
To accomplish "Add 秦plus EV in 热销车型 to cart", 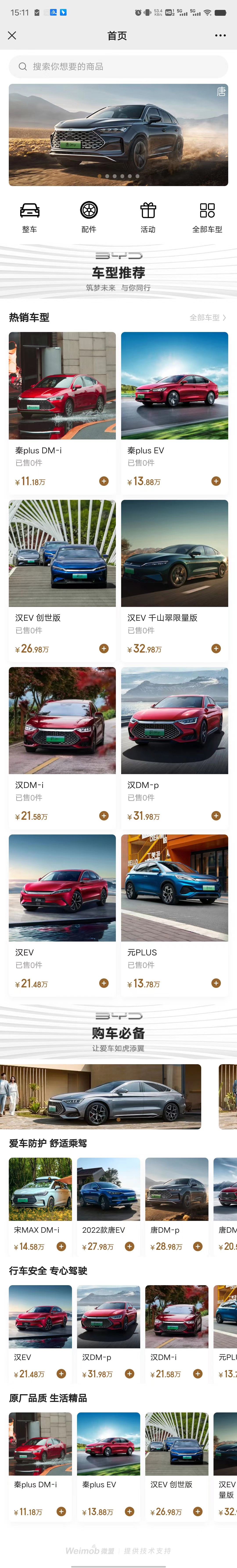I will 216,481.
